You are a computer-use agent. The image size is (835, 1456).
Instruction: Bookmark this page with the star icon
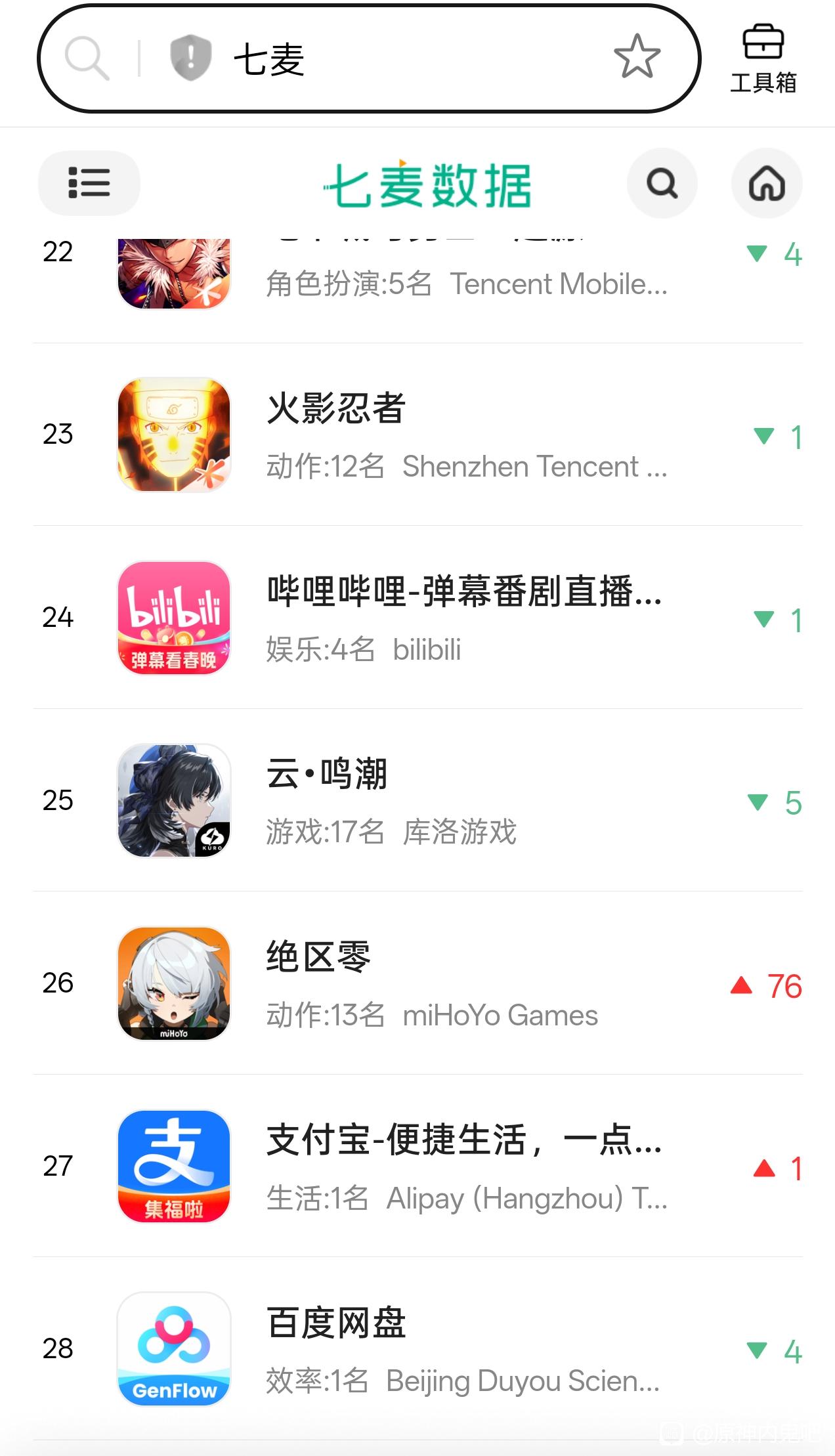point(637,57)
